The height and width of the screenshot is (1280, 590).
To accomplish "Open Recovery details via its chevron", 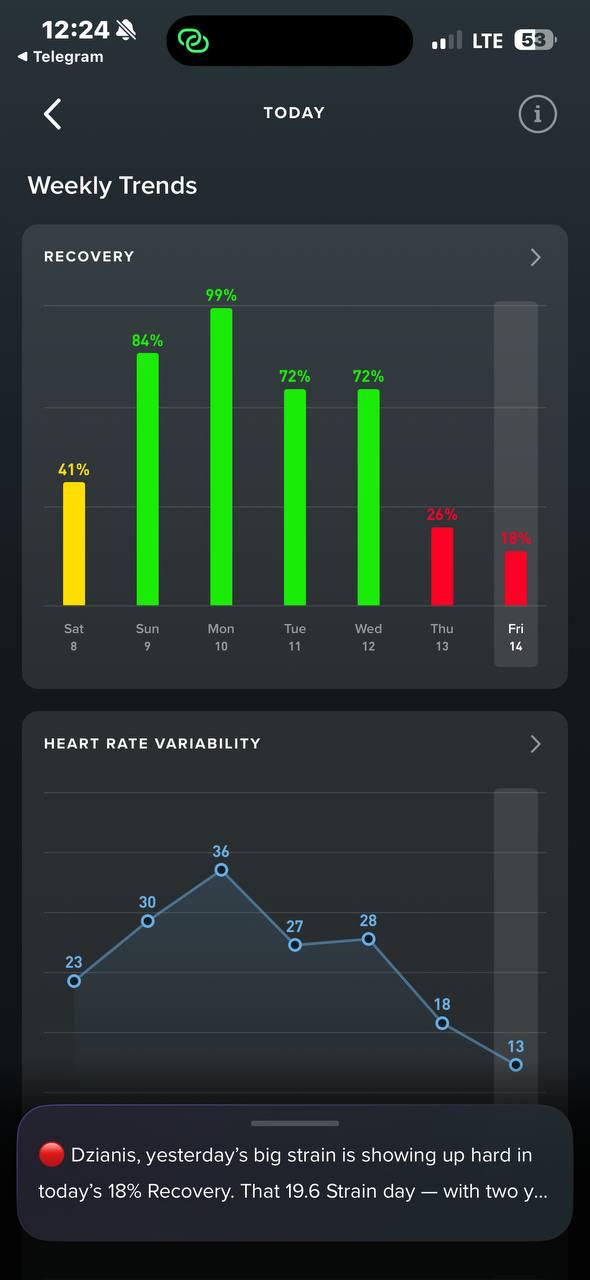I will click(536, 257).
